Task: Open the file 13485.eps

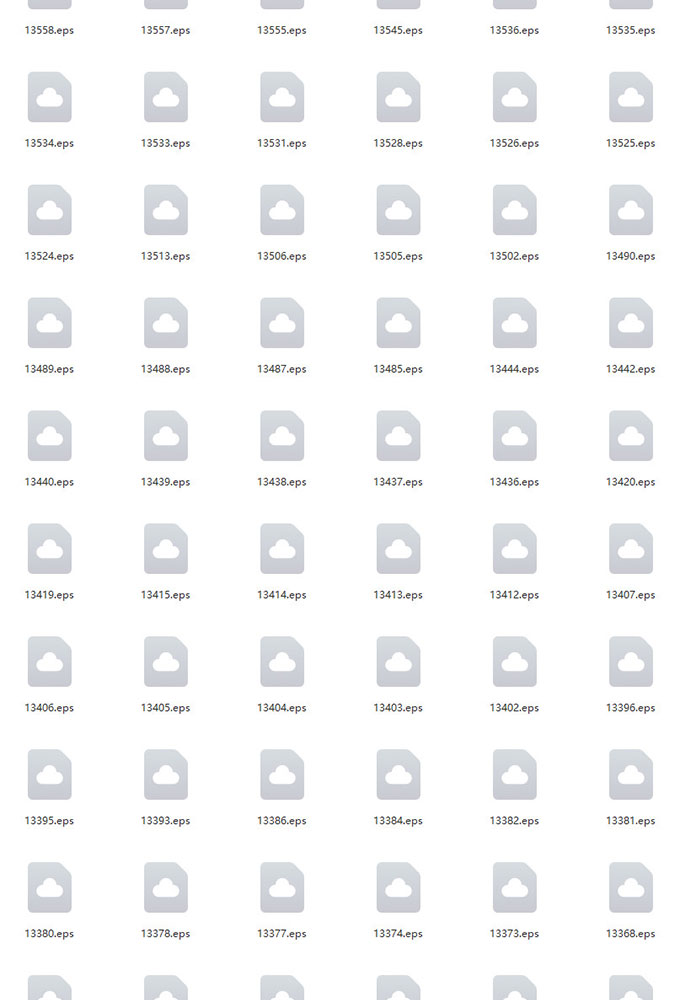Action: 398,324
